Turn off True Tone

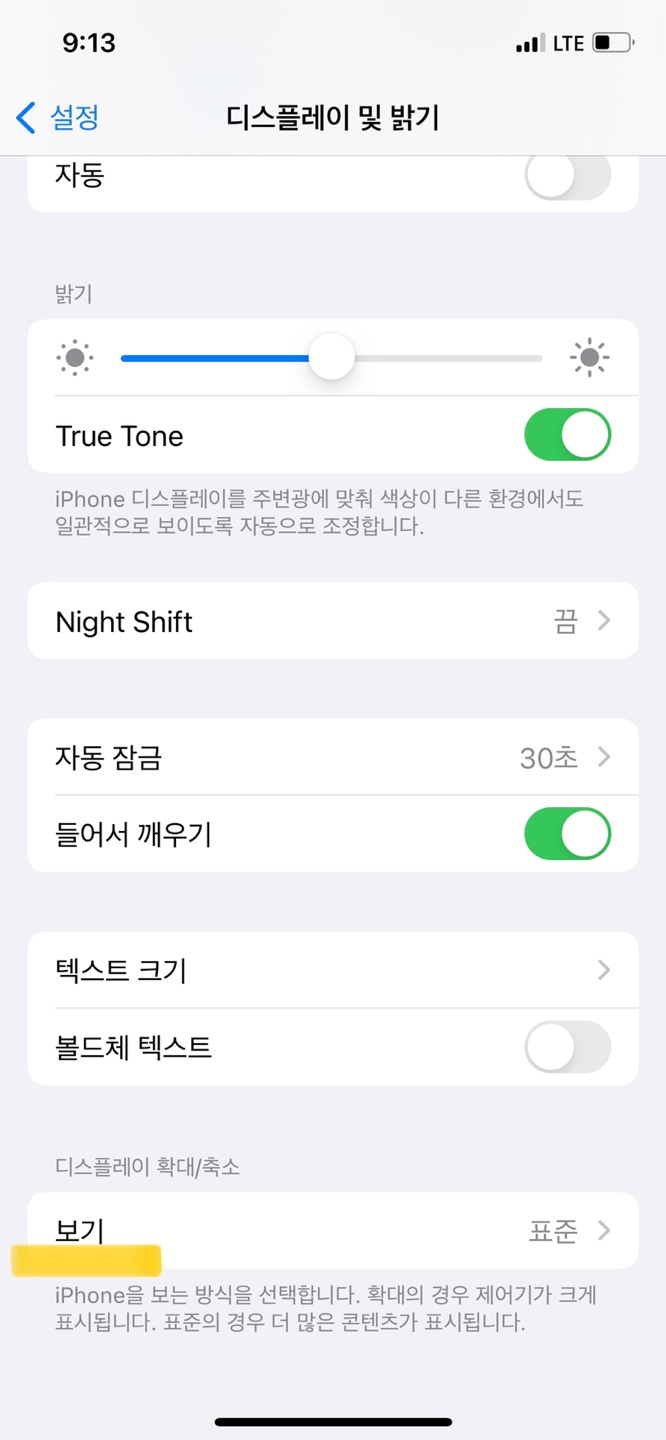coord(567,435)
